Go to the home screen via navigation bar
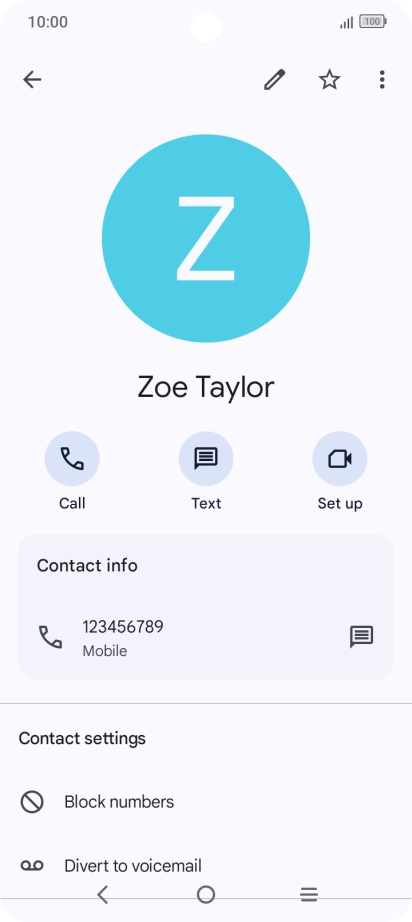 [206, 895]
